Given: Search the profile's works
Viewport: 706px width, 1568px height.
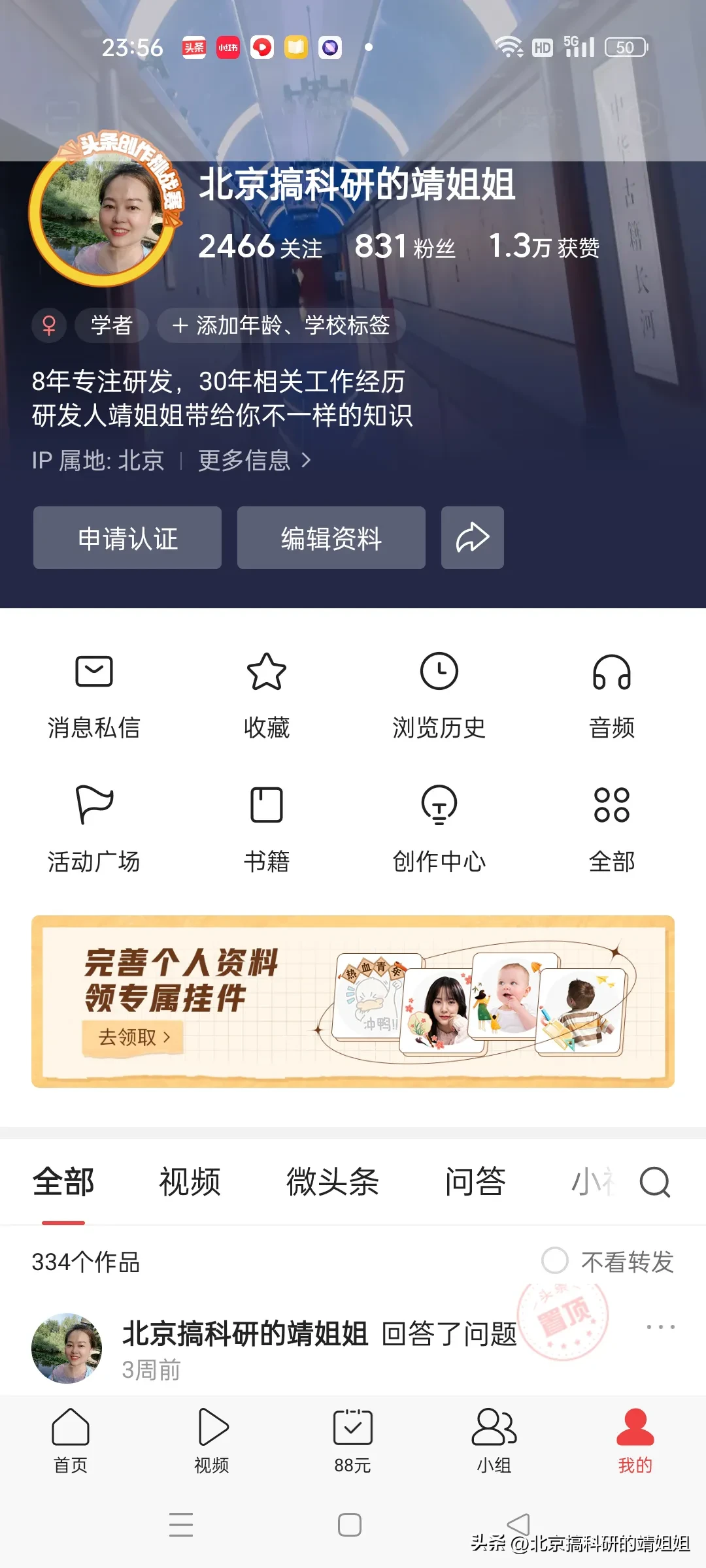Looking at the screenshot, I should click(654, 1182).
